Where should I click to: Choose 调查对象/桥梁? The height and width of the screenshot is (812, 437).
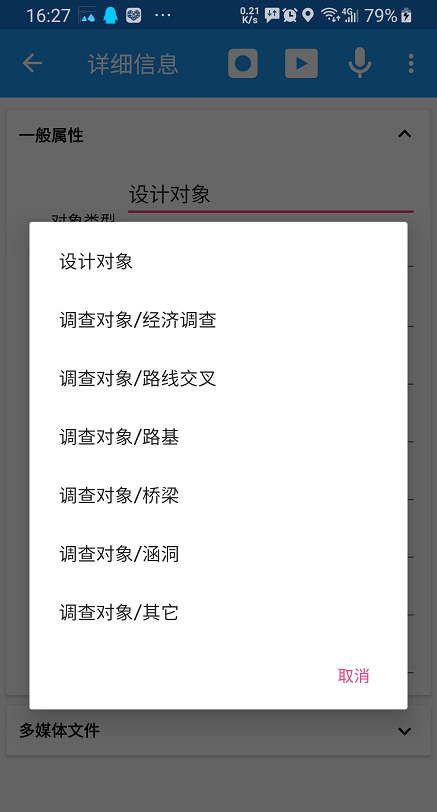point(218,496)
